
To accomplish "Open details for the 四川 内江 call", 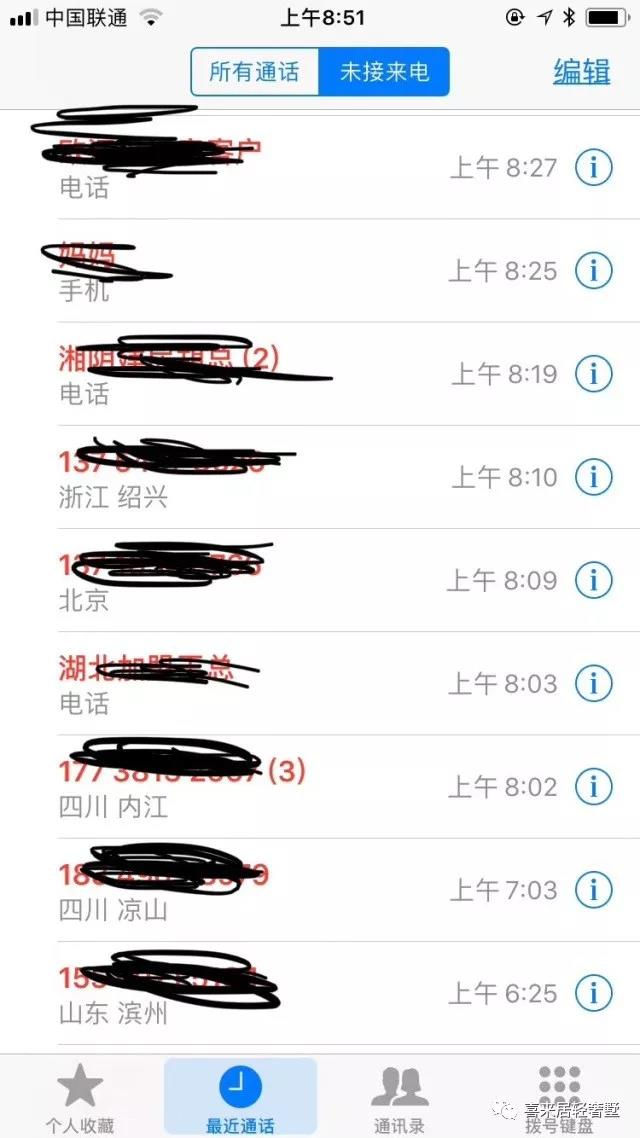I will pos(594,787).
